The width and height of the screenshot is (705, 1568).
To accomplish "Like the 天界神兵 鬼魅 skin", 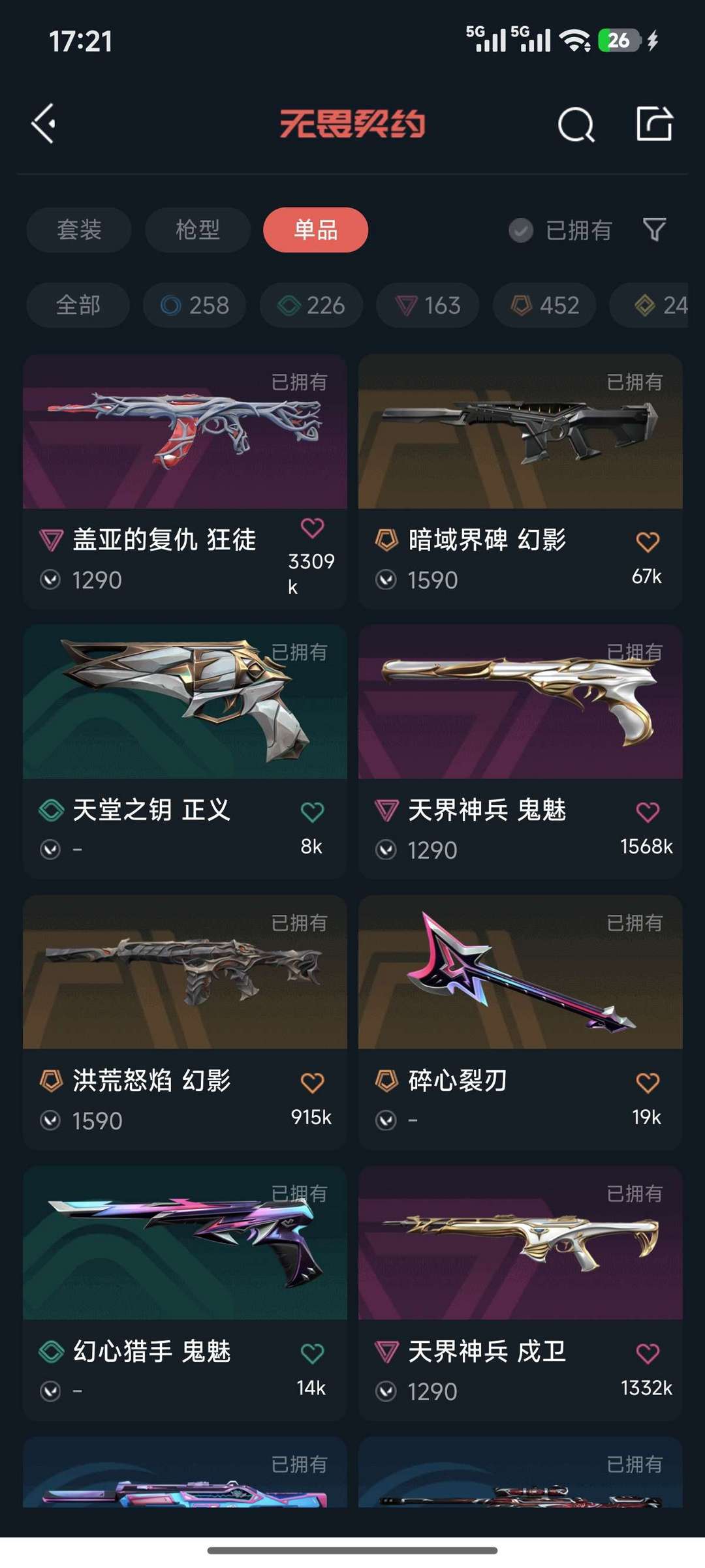I will coord(648,812).
